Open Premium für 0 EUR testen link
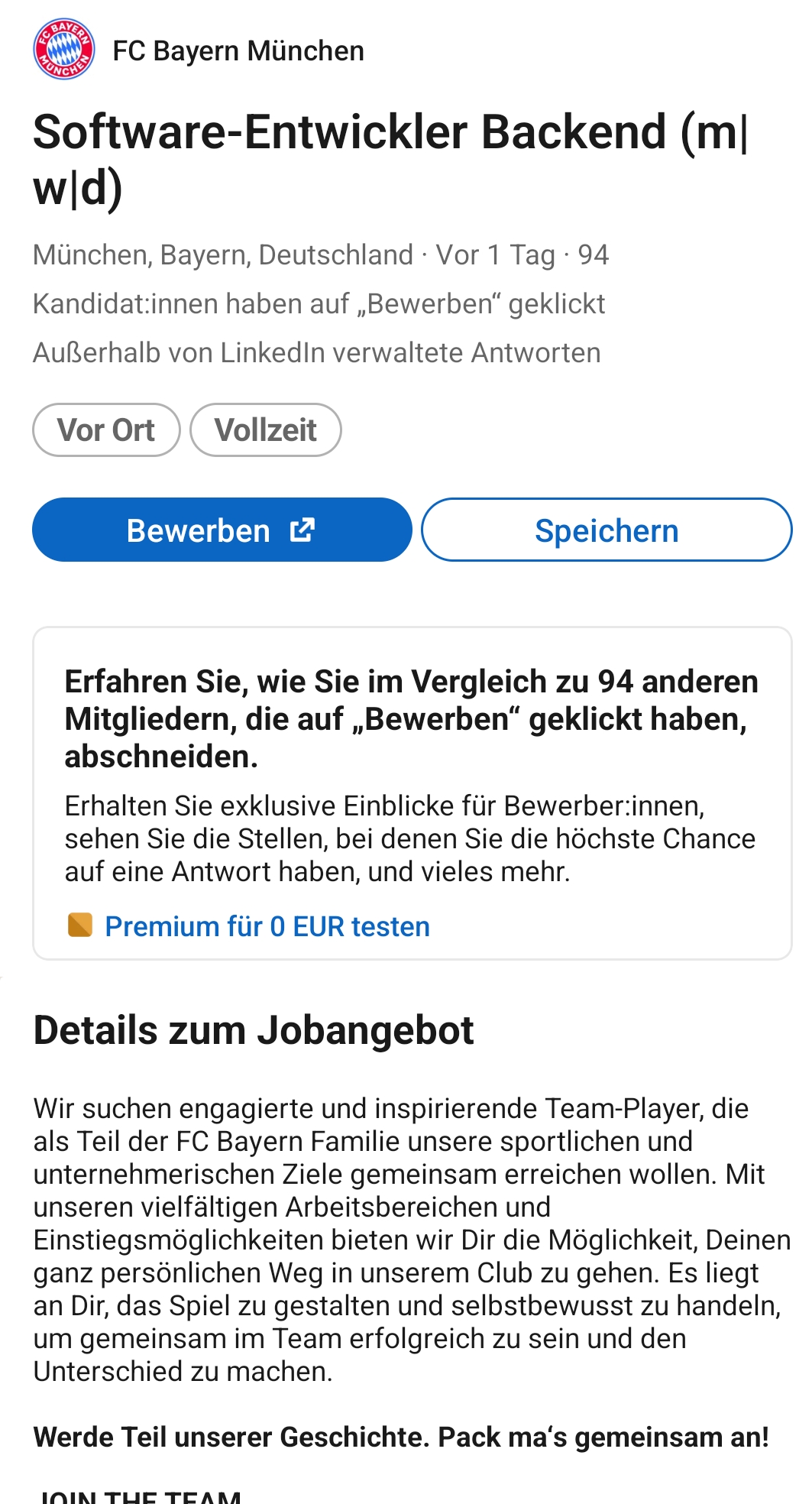The height and width of the screenshot is (1504, 812). 267,926
